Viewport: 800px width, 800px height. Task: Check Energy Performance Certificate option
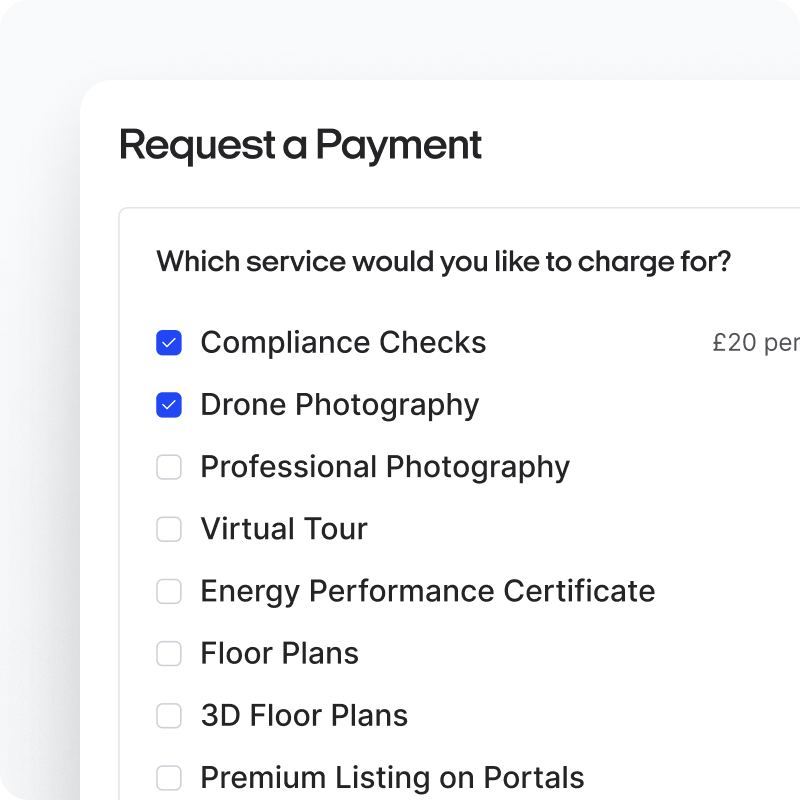tap(169, 591)
